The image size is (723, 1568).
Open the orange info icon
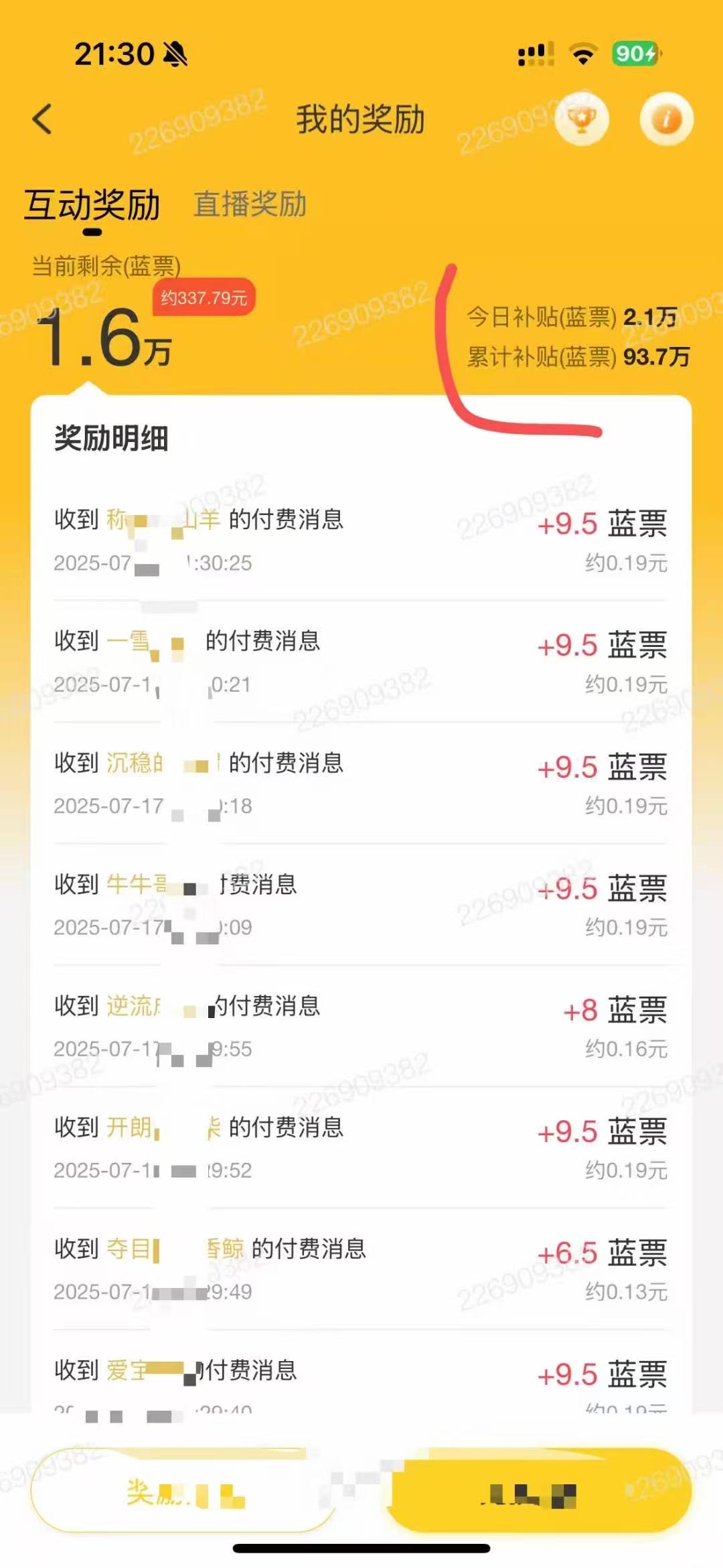[666, 120]
